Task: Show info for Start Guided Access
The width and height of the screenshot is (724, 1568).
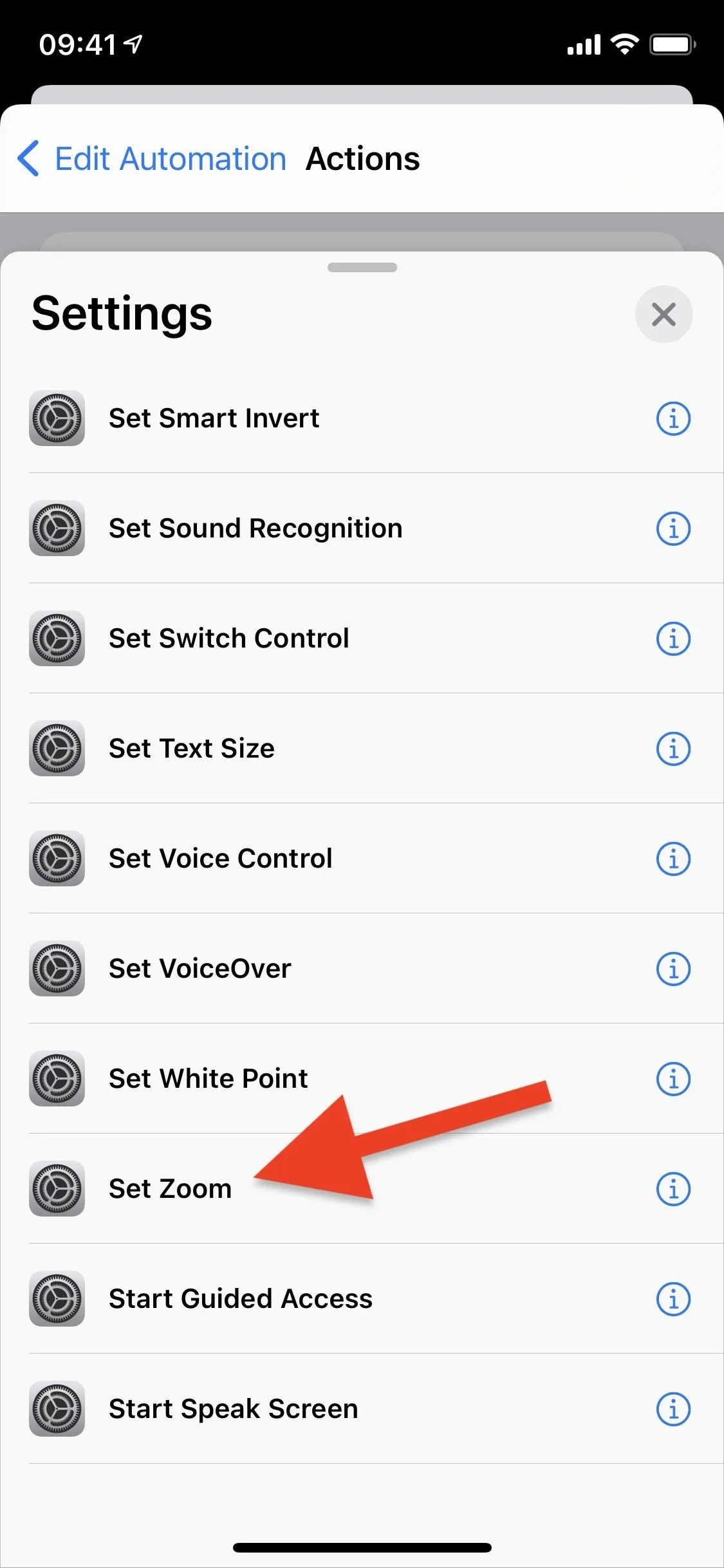Action: 673,1299
